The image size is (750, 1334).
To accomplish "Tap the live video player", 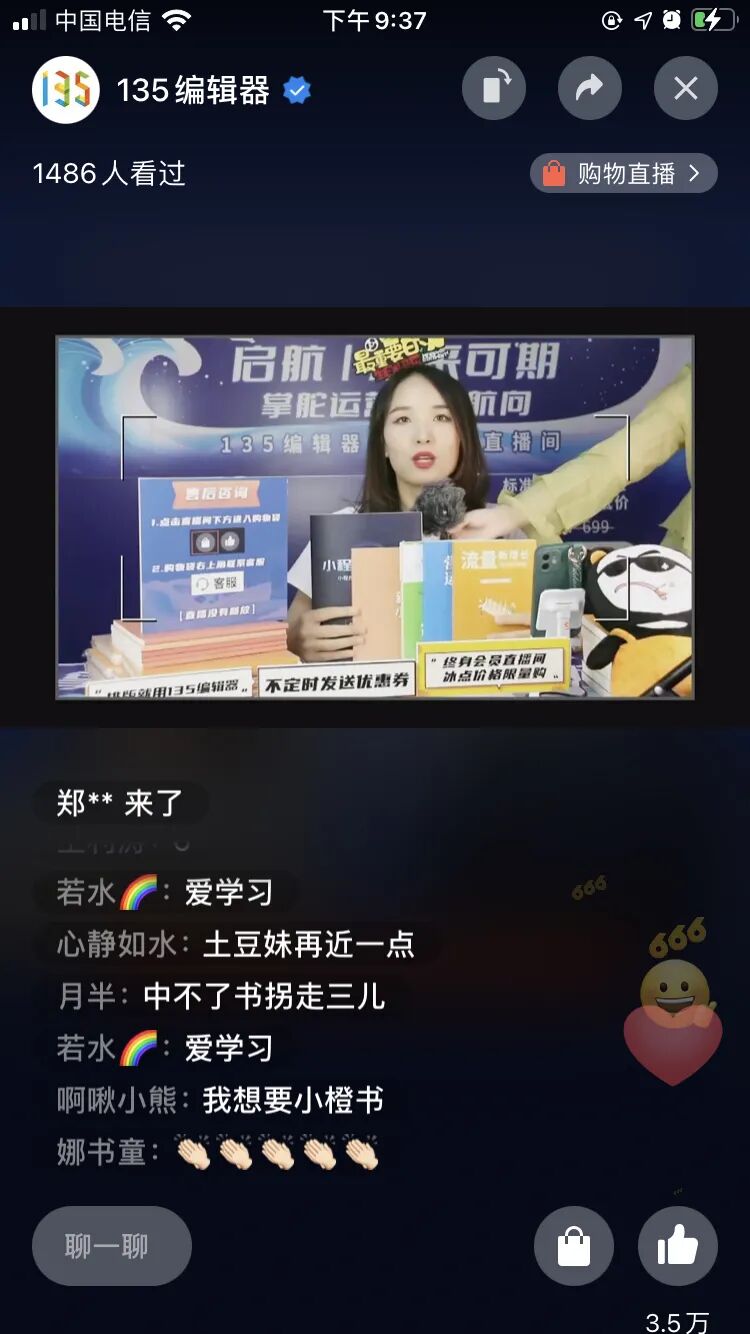I will click(x=374, y=517).
